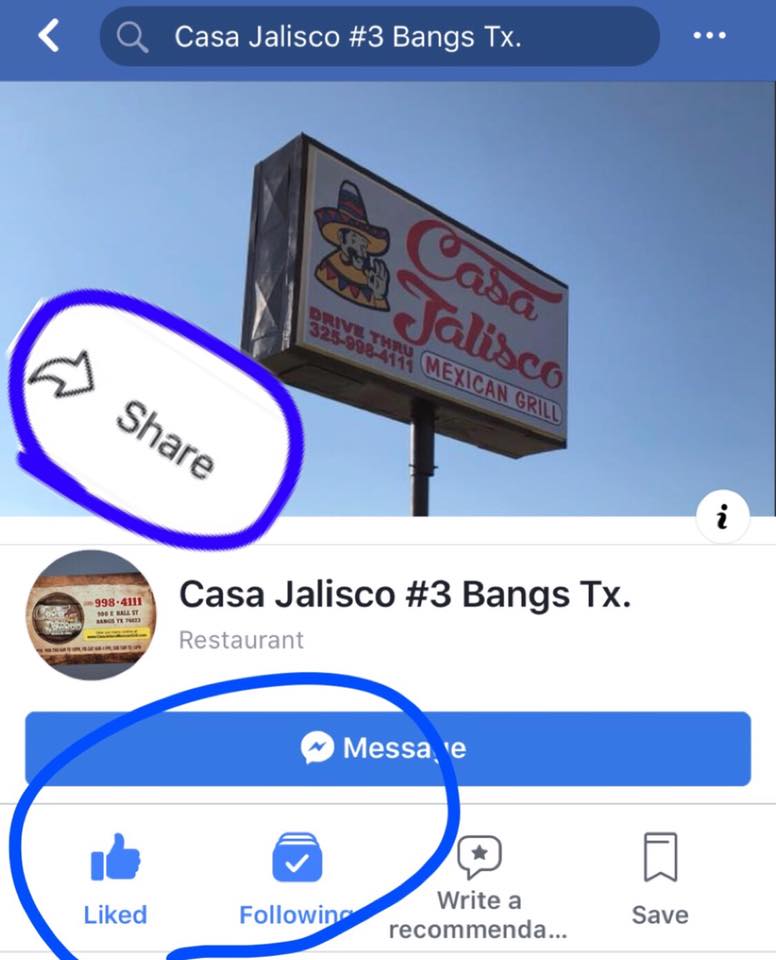
Task: Write a recommendation for the restaurant
Action: (478, 885)
